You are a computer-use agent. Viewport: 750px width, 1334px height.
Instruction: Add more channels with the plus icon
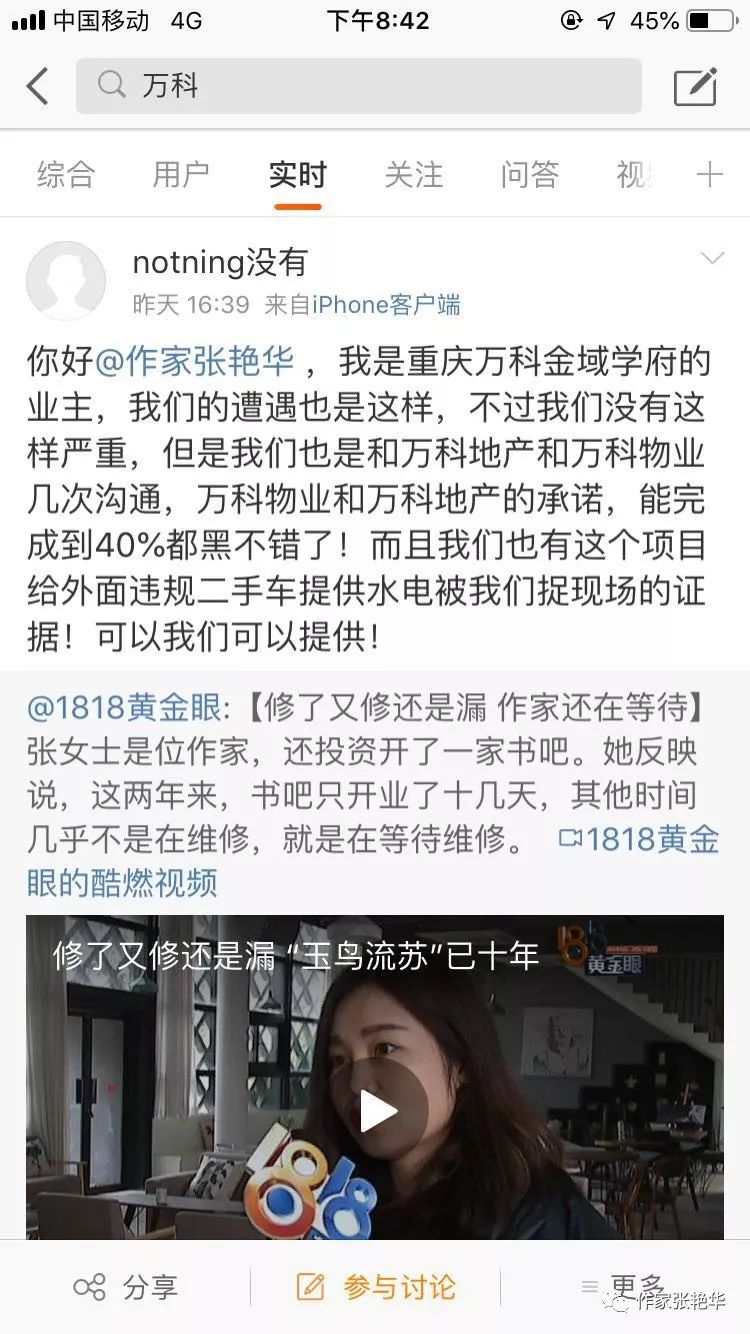coord(709,175)
